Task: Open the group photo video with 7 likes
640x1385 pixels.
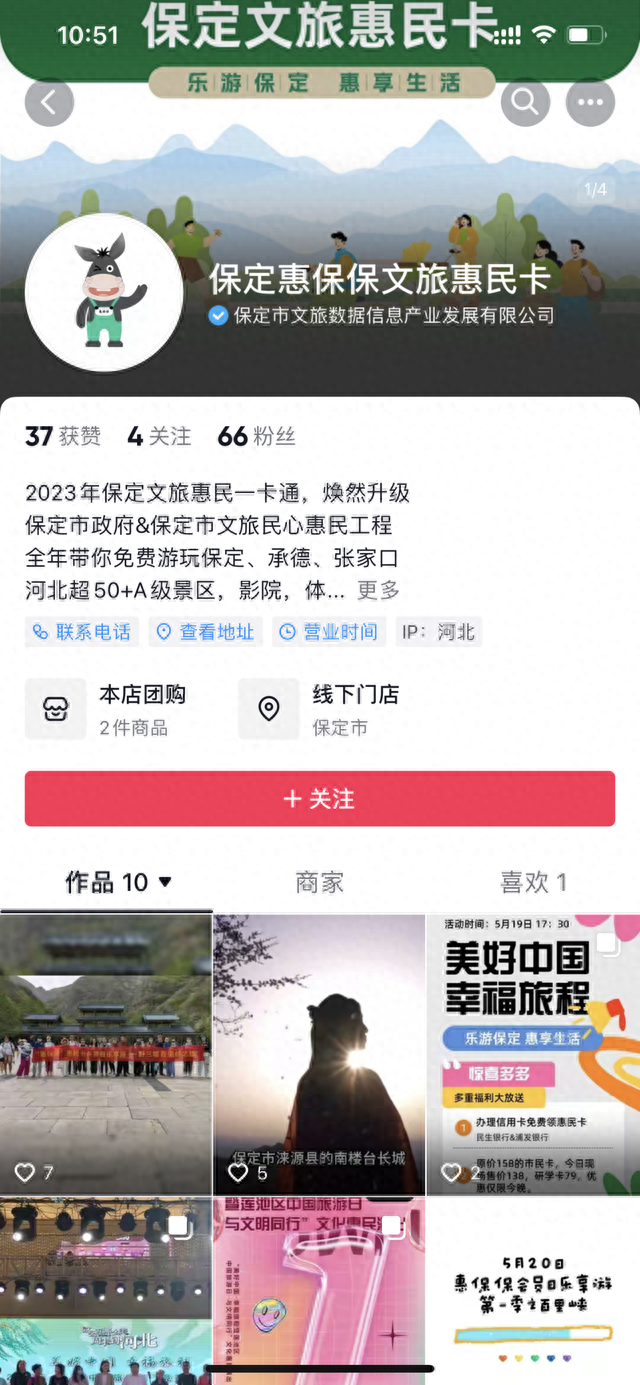Action: (x=106, y=1054)
